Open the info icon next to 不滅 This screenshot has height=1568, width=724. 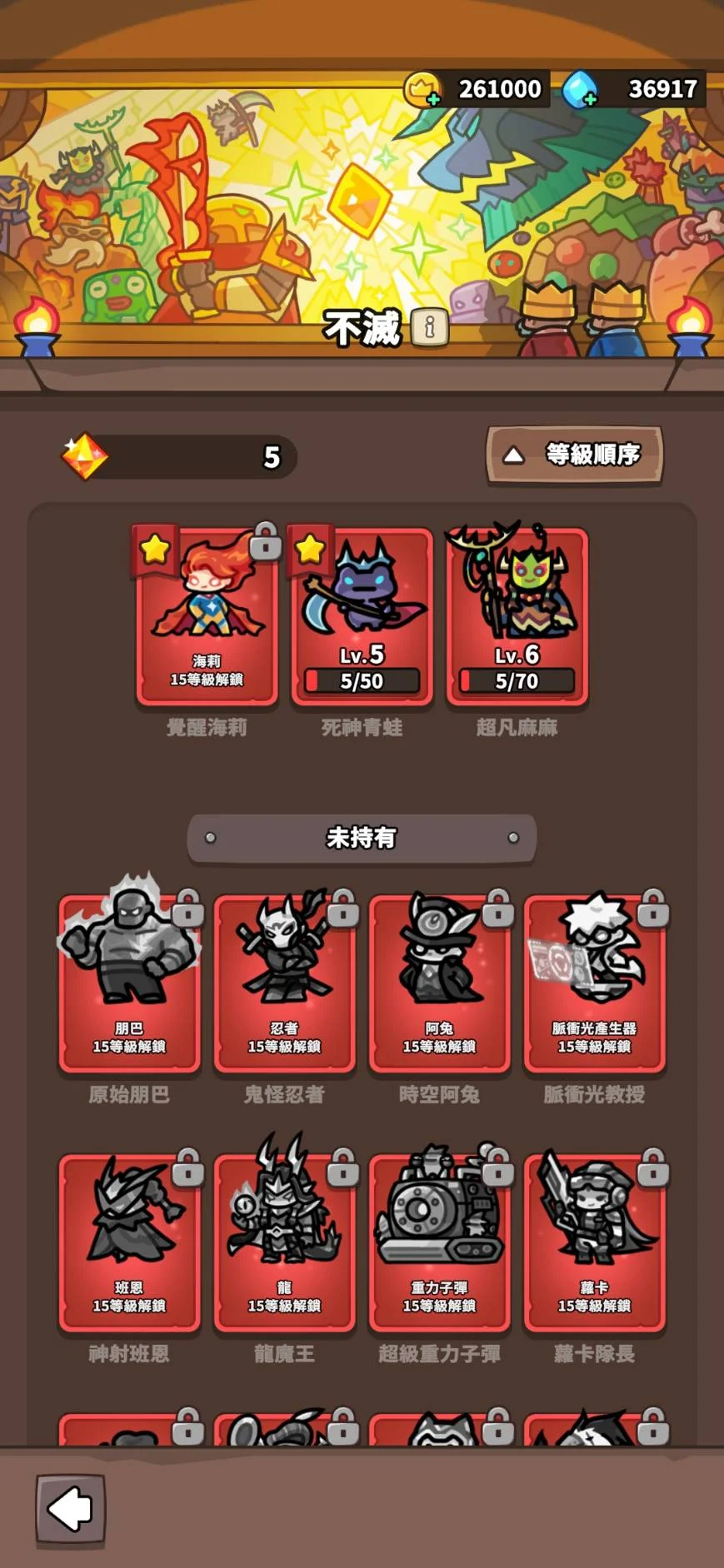[x=430, y=327]
